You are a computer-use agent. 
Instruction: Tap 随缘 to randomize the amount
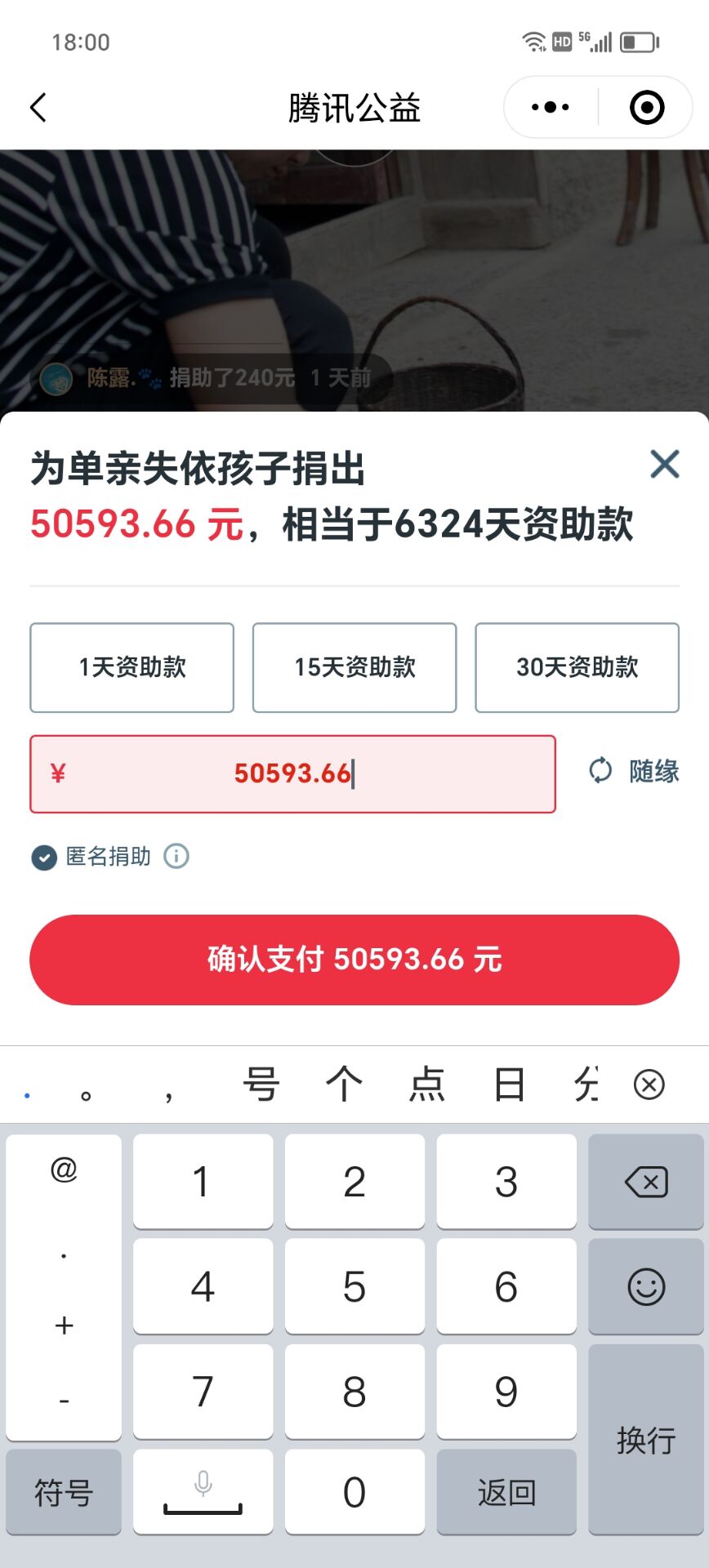[x=635, y=771]
